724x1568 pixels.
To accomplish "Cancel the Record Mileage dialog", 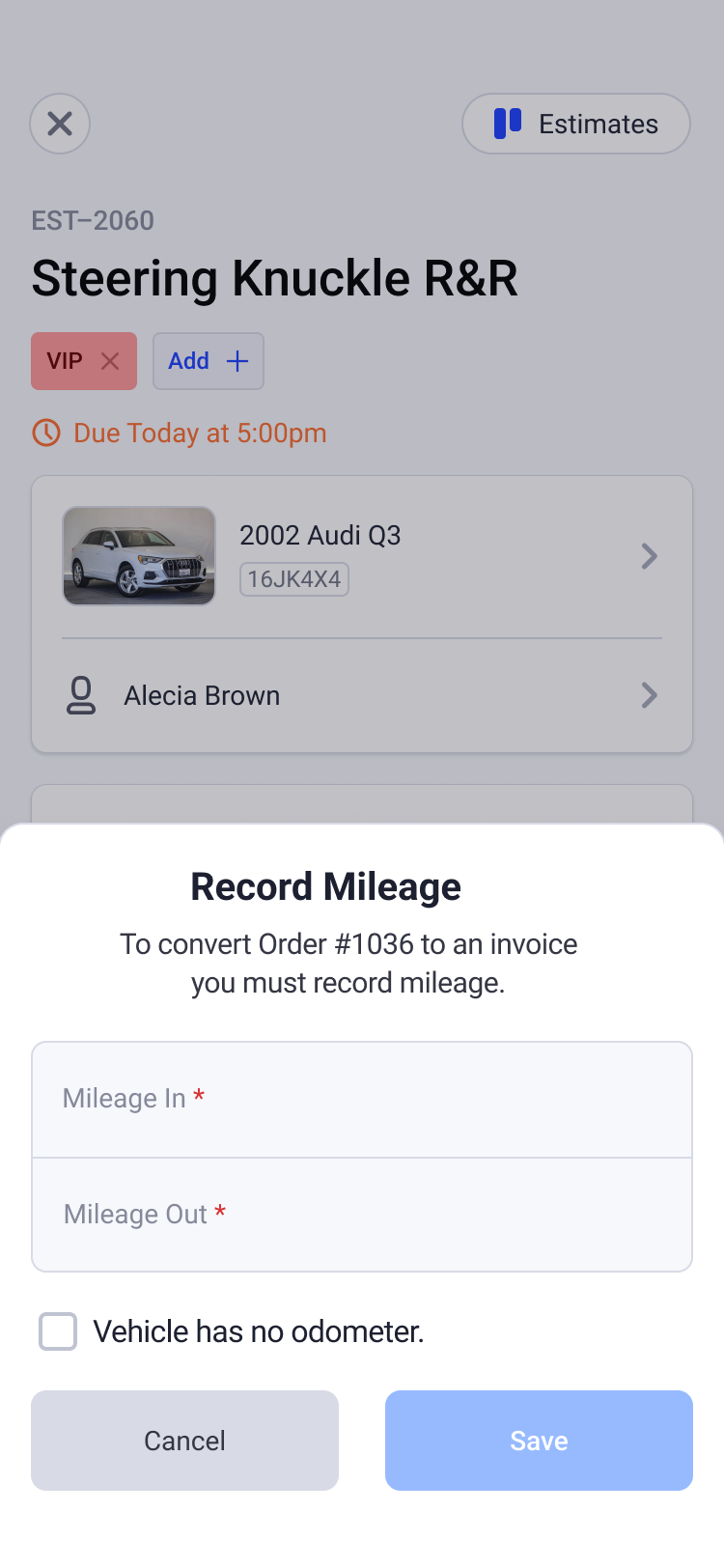I will click(184, 1441).
